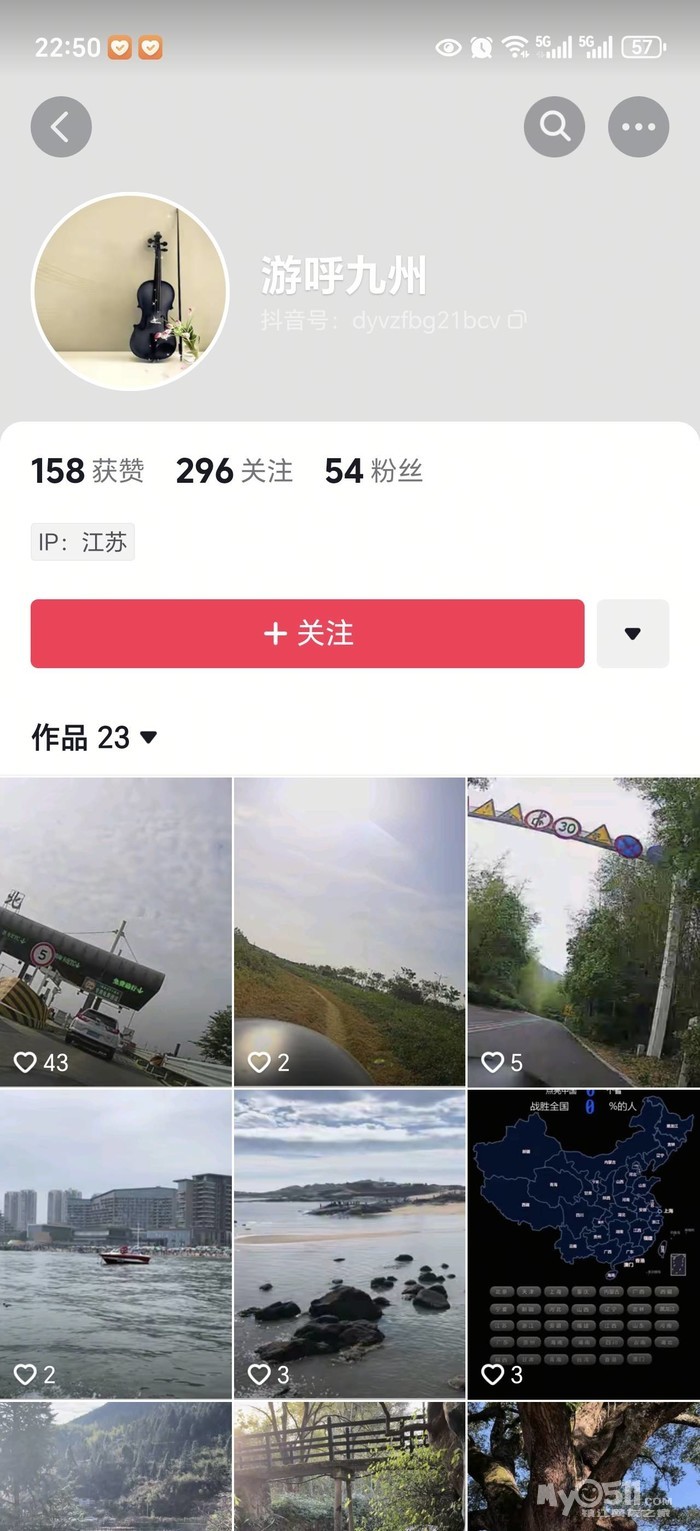This screenshot has height=1531, width=700.
Task: Open the red boat seaside video
Action: point(115,1243)
